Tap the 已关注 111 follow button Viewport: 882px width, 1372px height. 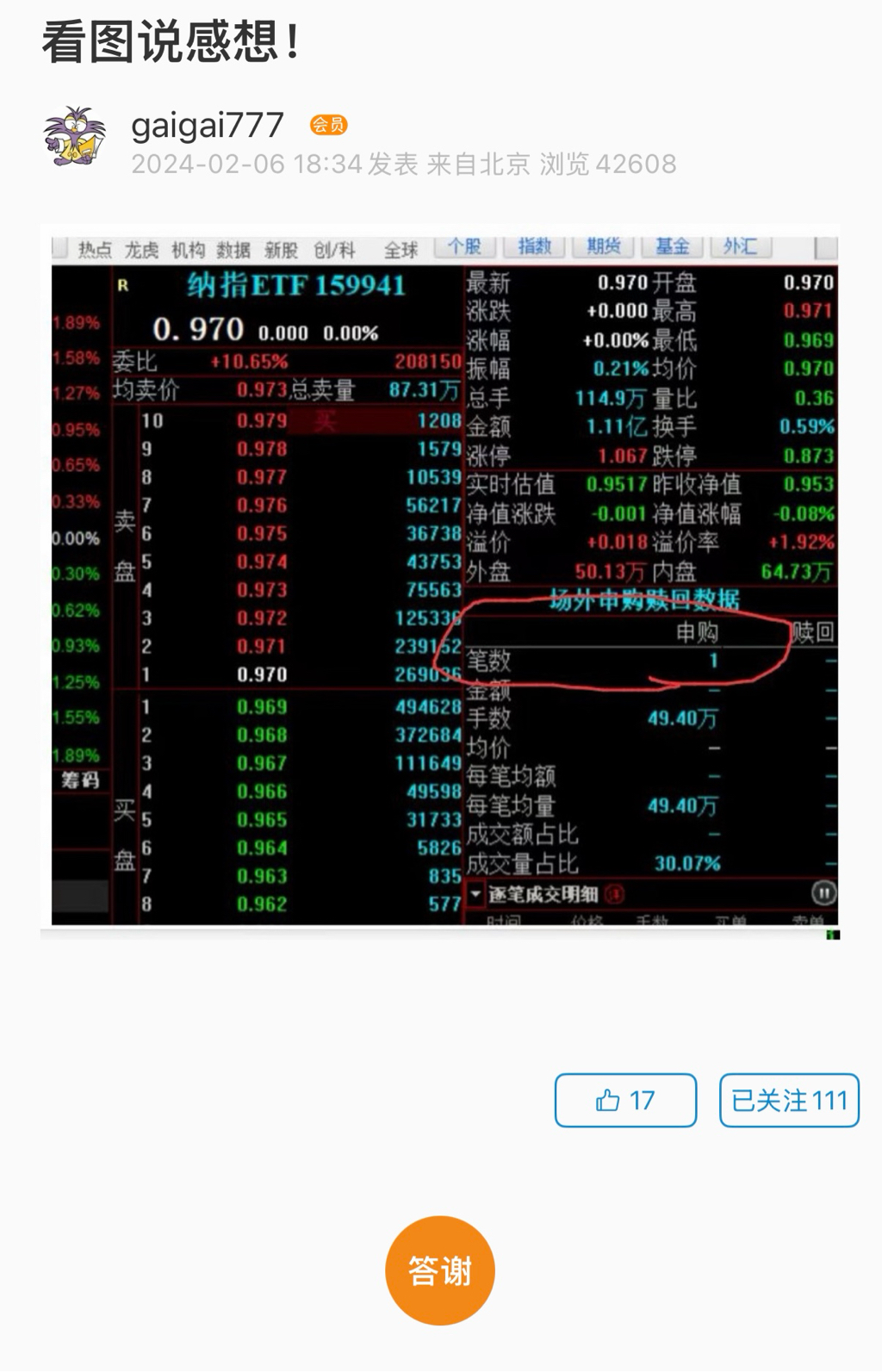(789, 1100)
